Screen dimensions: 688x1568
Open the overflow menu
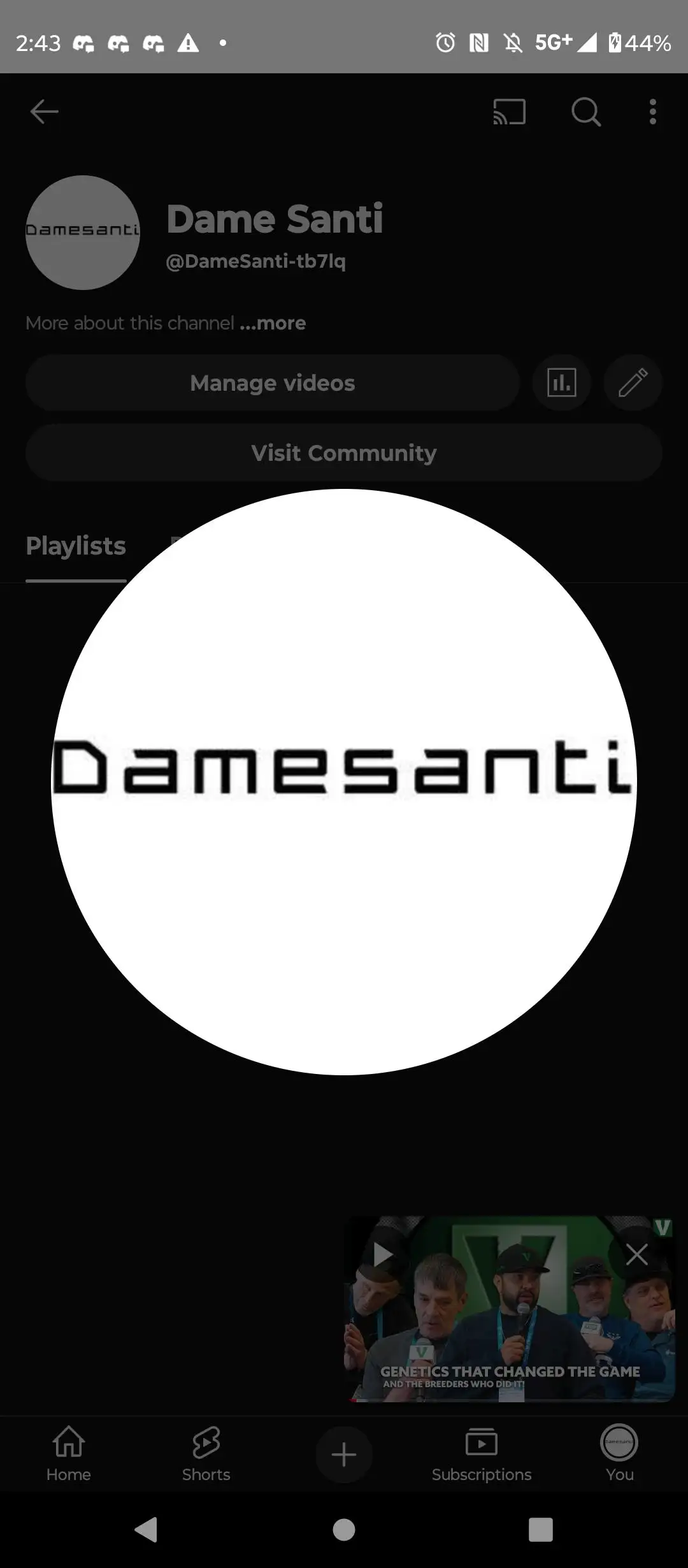[652, 112]
